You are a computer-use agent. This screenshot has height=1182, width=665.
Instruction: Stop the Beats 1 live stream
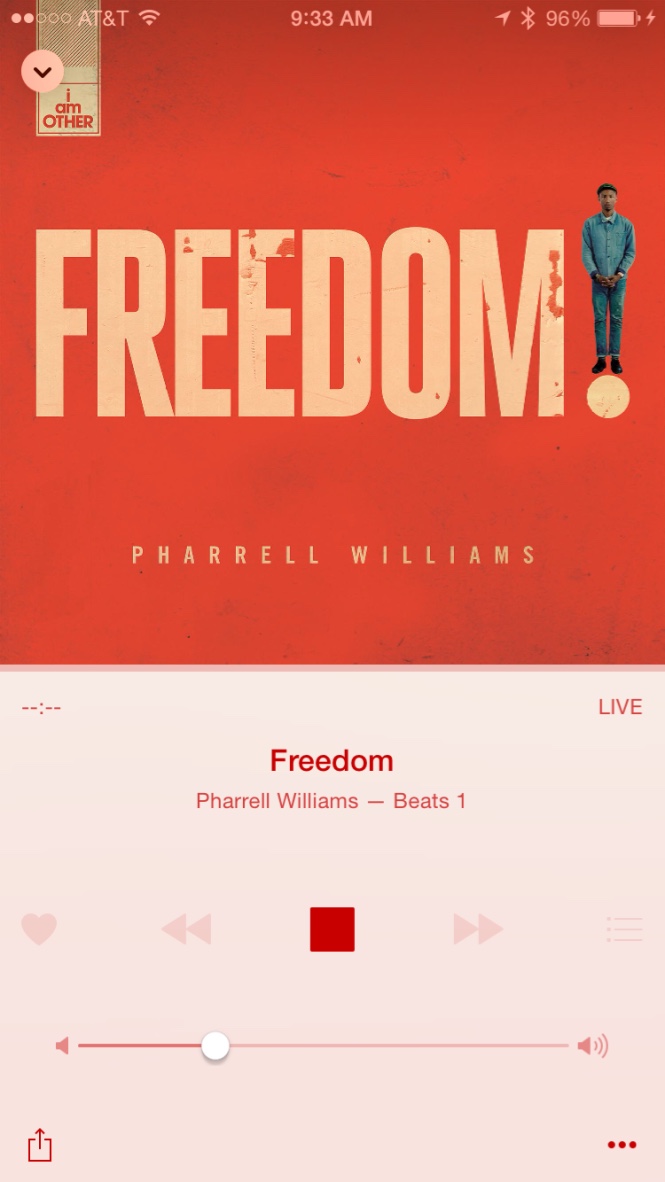coord(332,929)
